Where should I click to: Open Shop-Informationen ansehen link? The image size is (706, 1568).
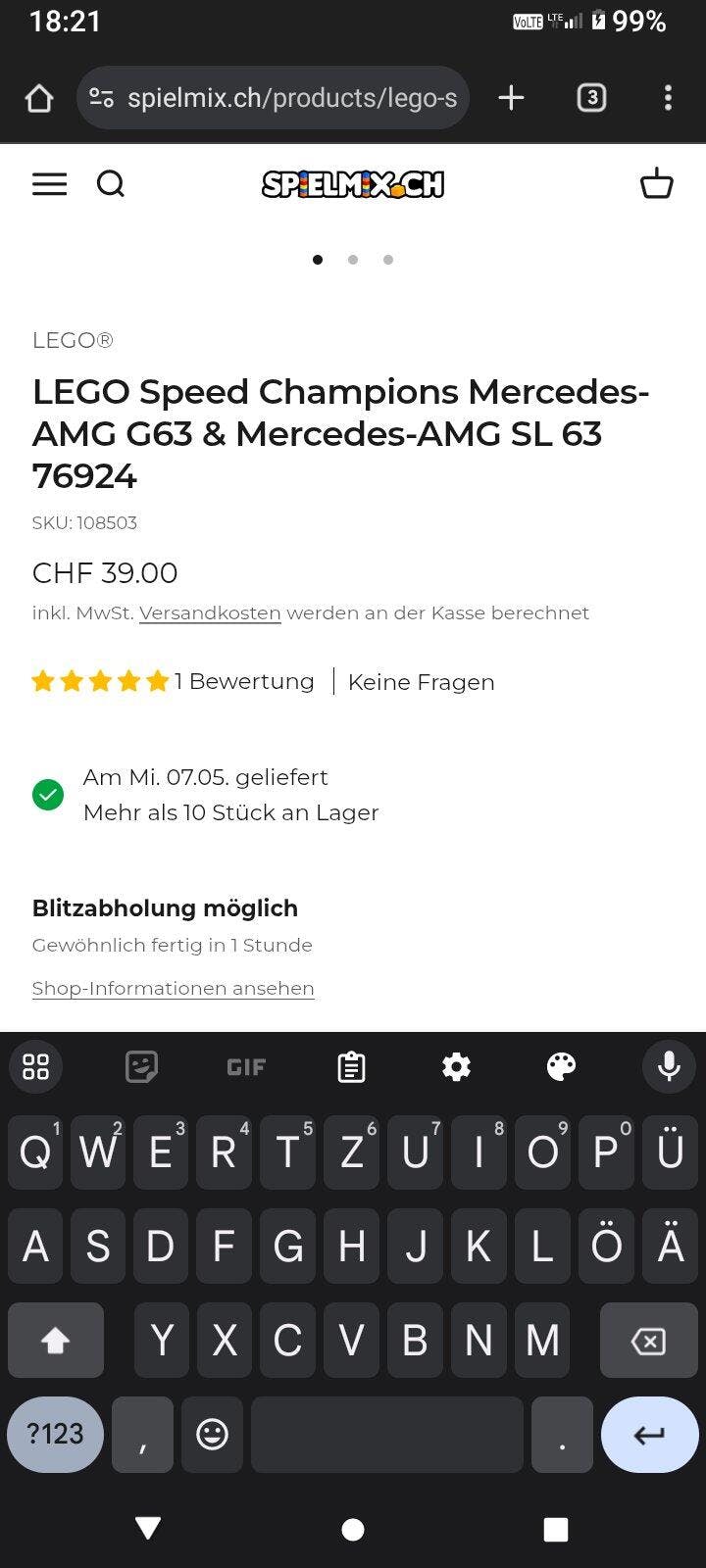click(x=173, y=988)
